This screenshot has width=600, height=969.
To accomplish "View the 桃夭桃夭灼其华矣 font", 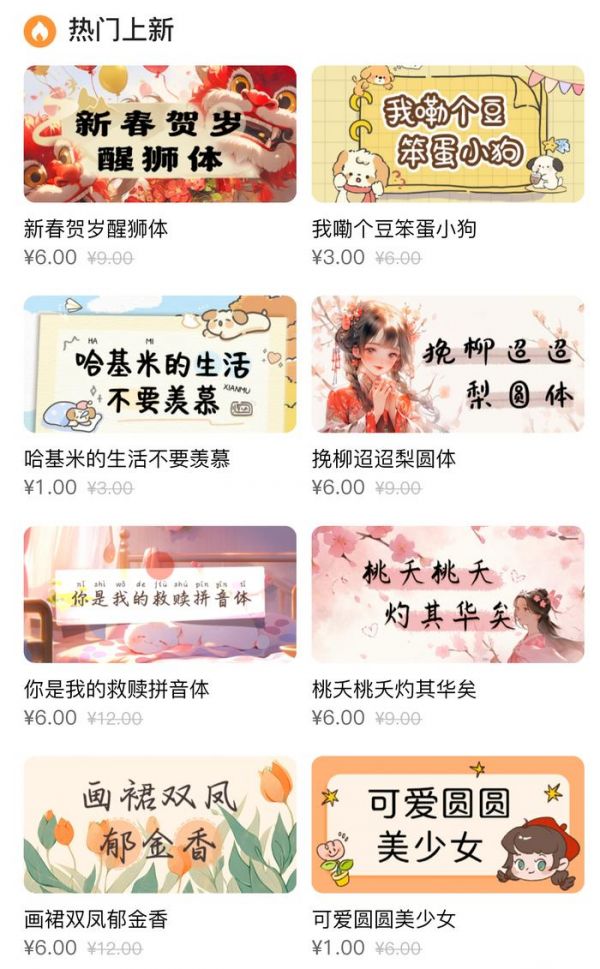I will [447, 594].
